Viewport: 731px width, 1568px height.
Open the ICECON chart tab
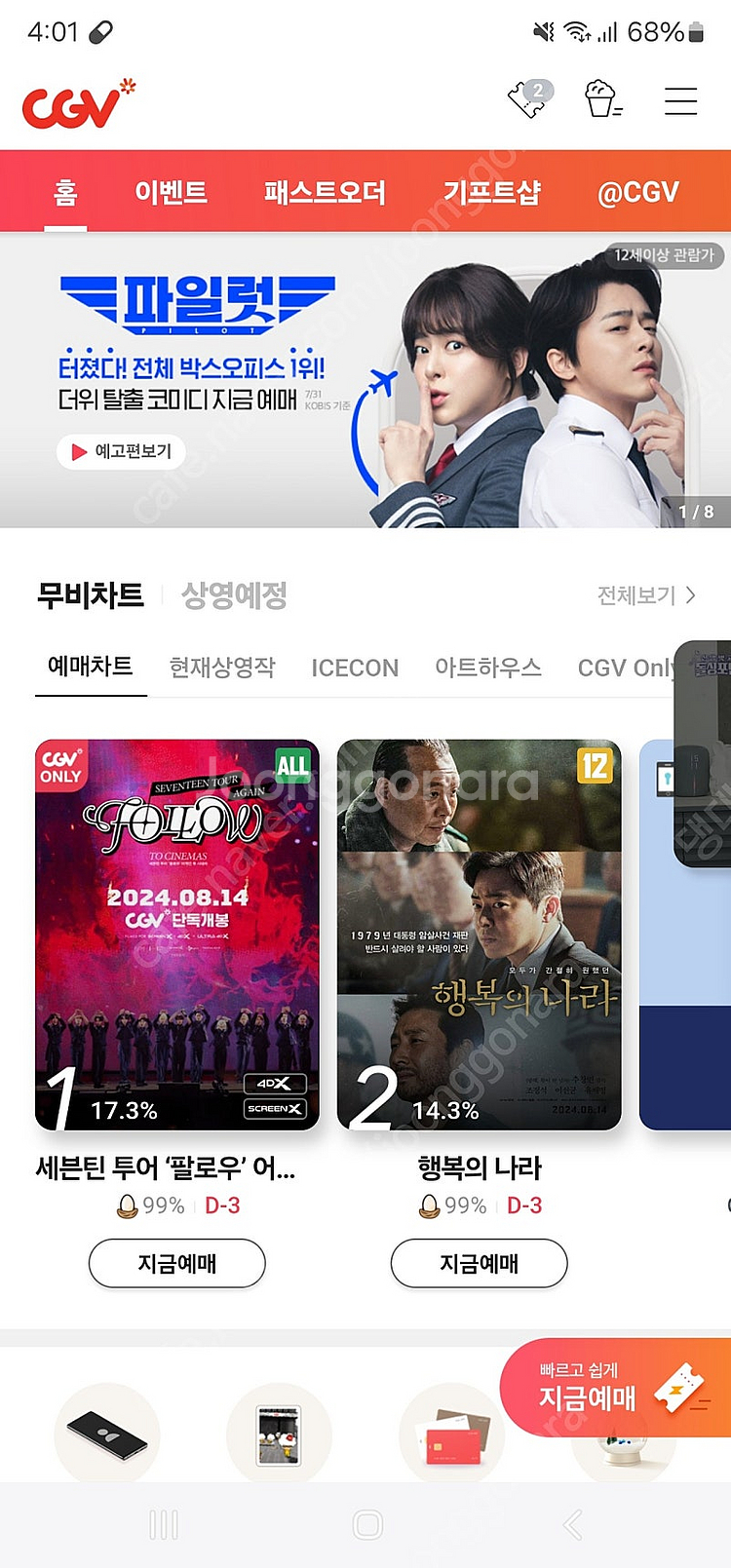pyautogui.click(x=355, y=667)
